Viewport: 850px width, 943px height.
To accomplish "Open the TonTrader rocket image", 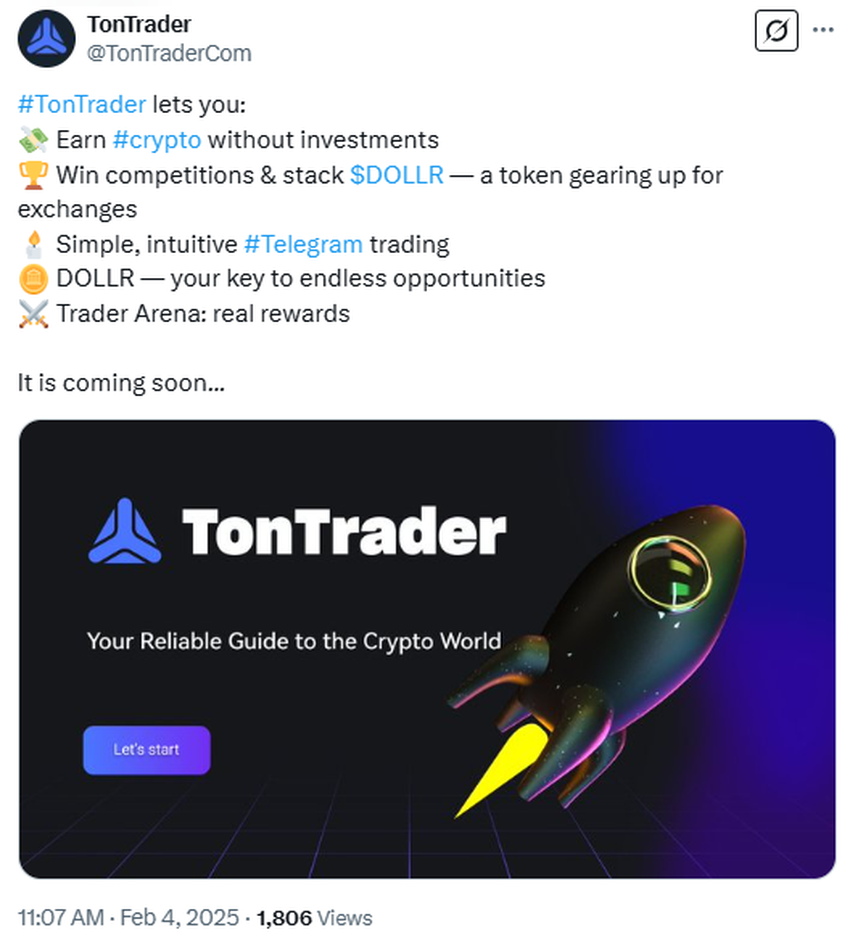I will [427, 649].
